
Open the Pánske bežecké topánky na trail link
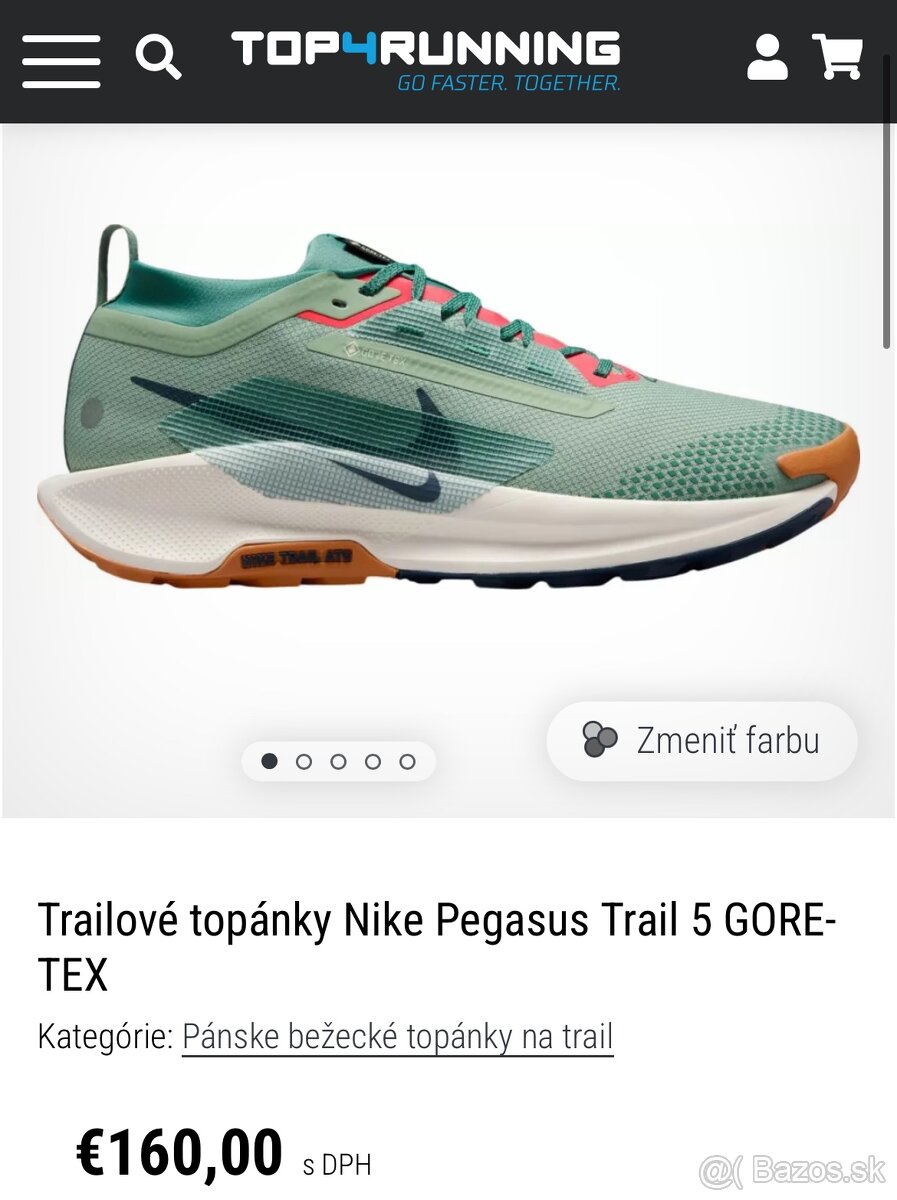pos(396,1037)
